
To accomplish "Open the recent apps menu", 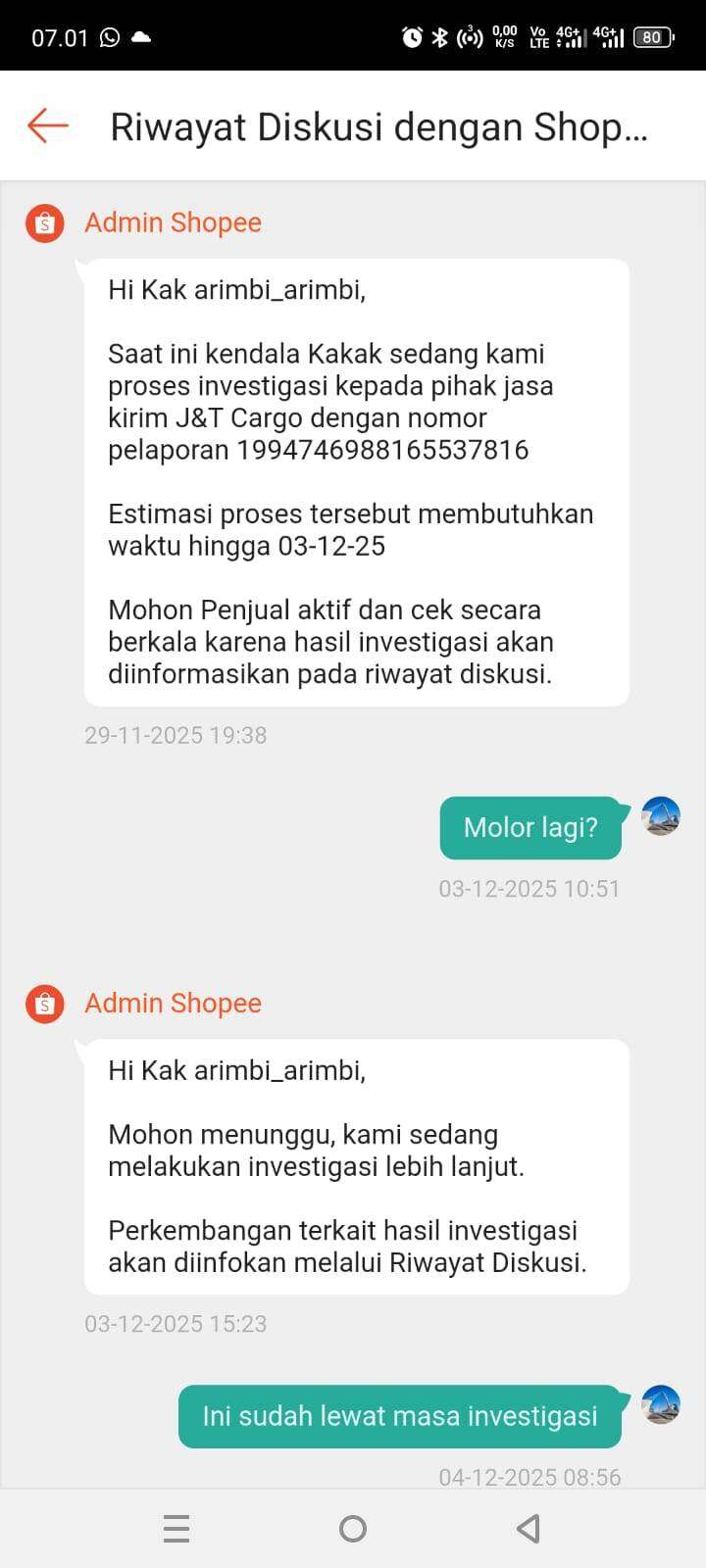I will pyautogui.click(x=176, y=1528).
